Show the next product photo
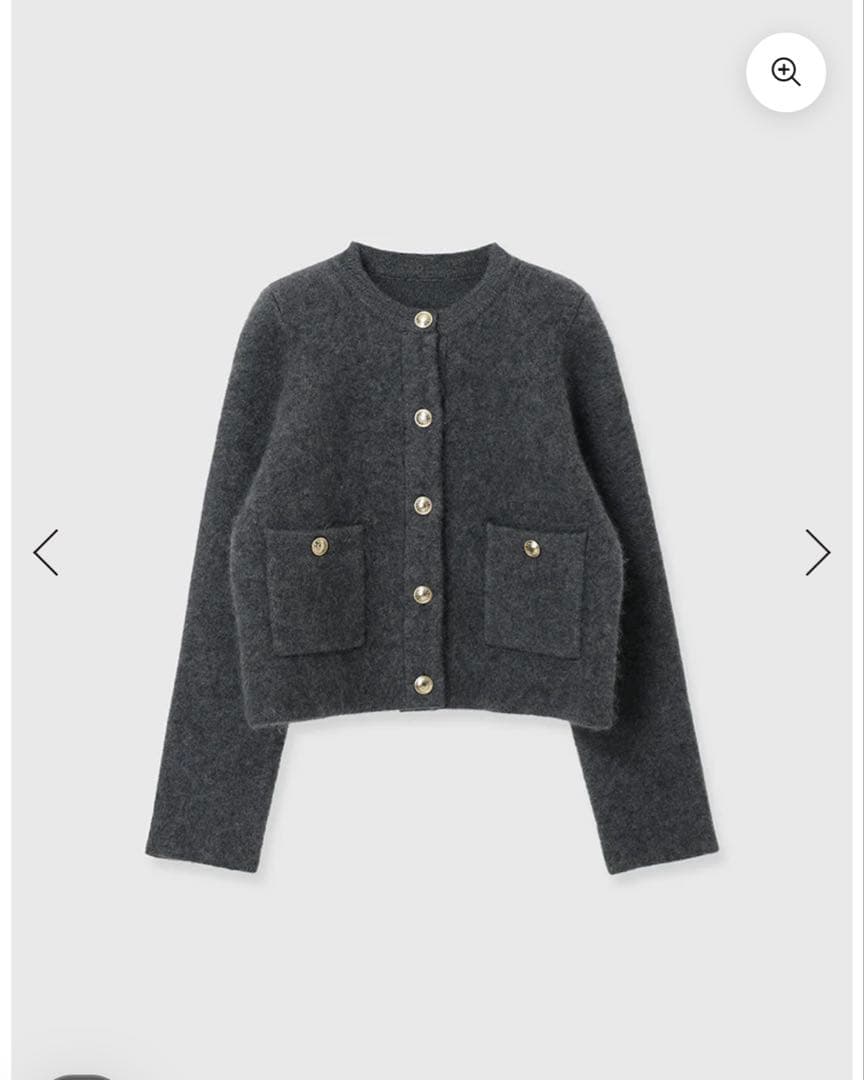Screen dimensions: 864x1080 pos(817,552)
